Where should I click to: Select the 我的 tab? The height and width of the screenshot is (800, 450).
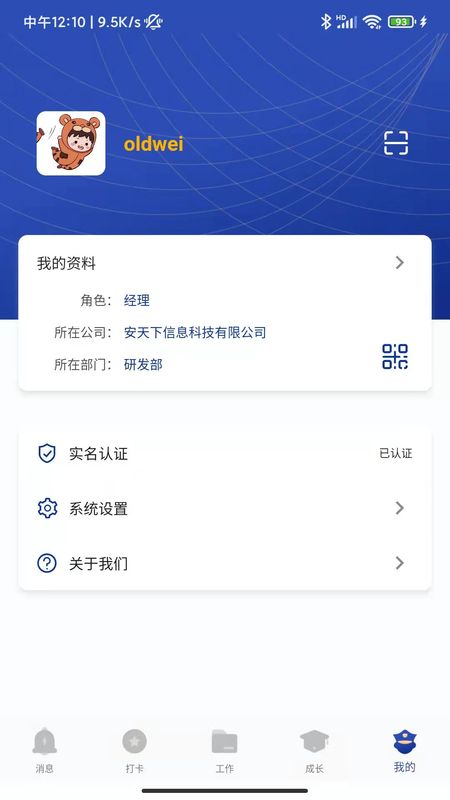405,751
